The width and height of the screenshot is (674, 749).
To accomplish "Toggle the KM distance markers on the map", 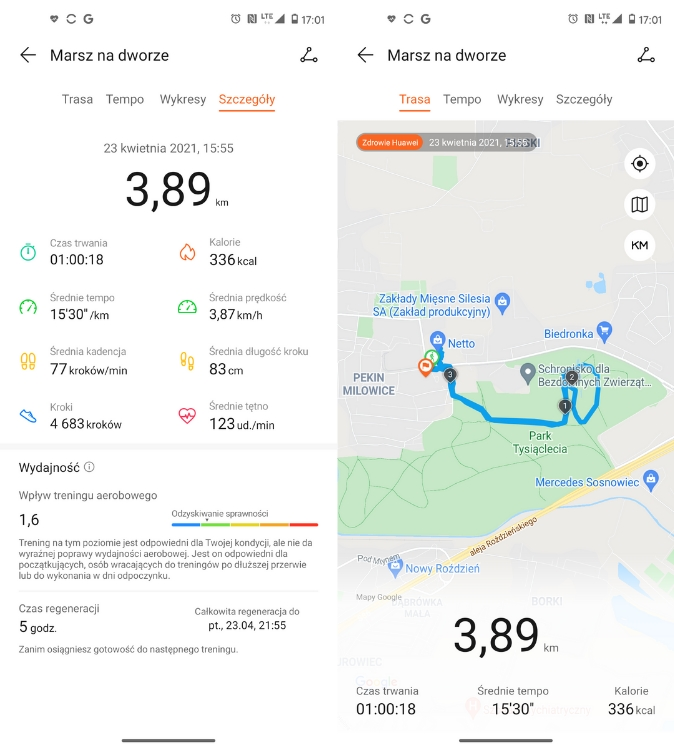I will pyautogui.click(x=640, y=245).
